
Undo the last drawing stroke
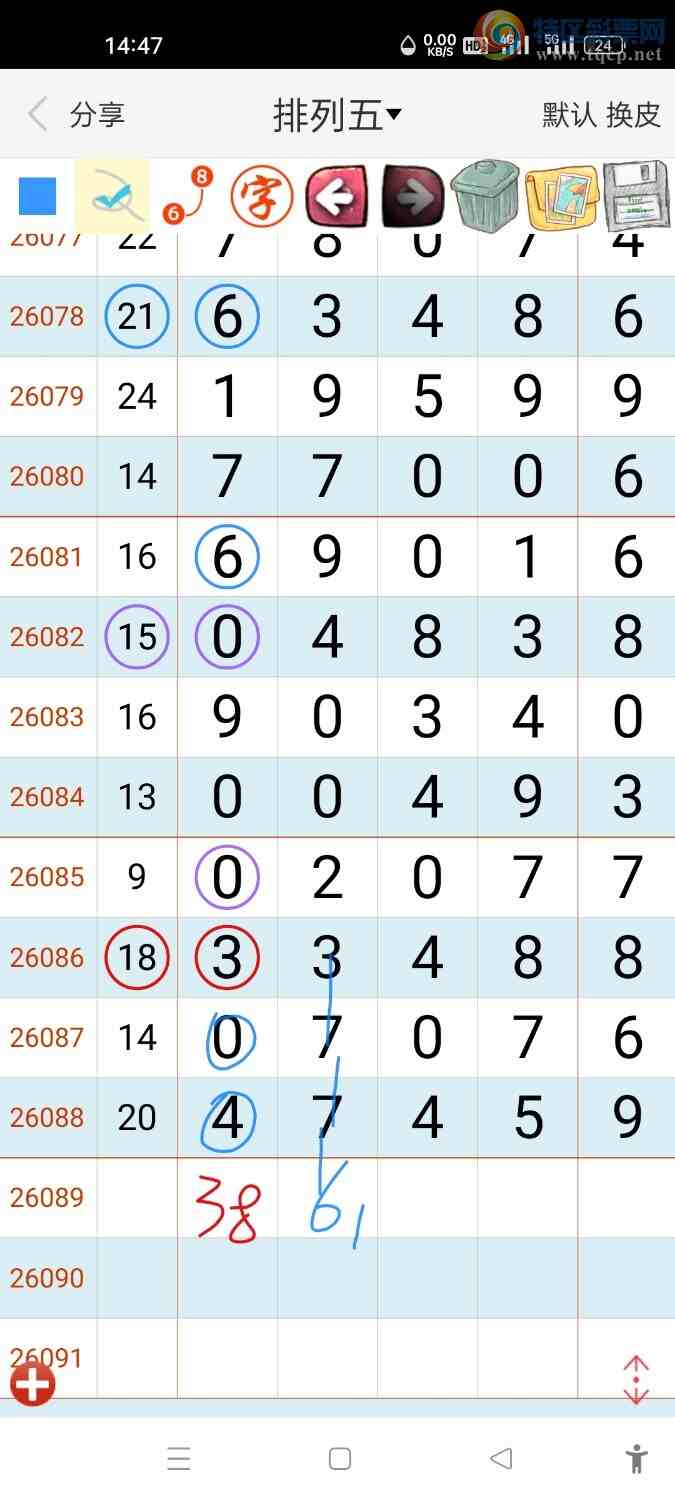pyautogui.click(x=336, y=197)
